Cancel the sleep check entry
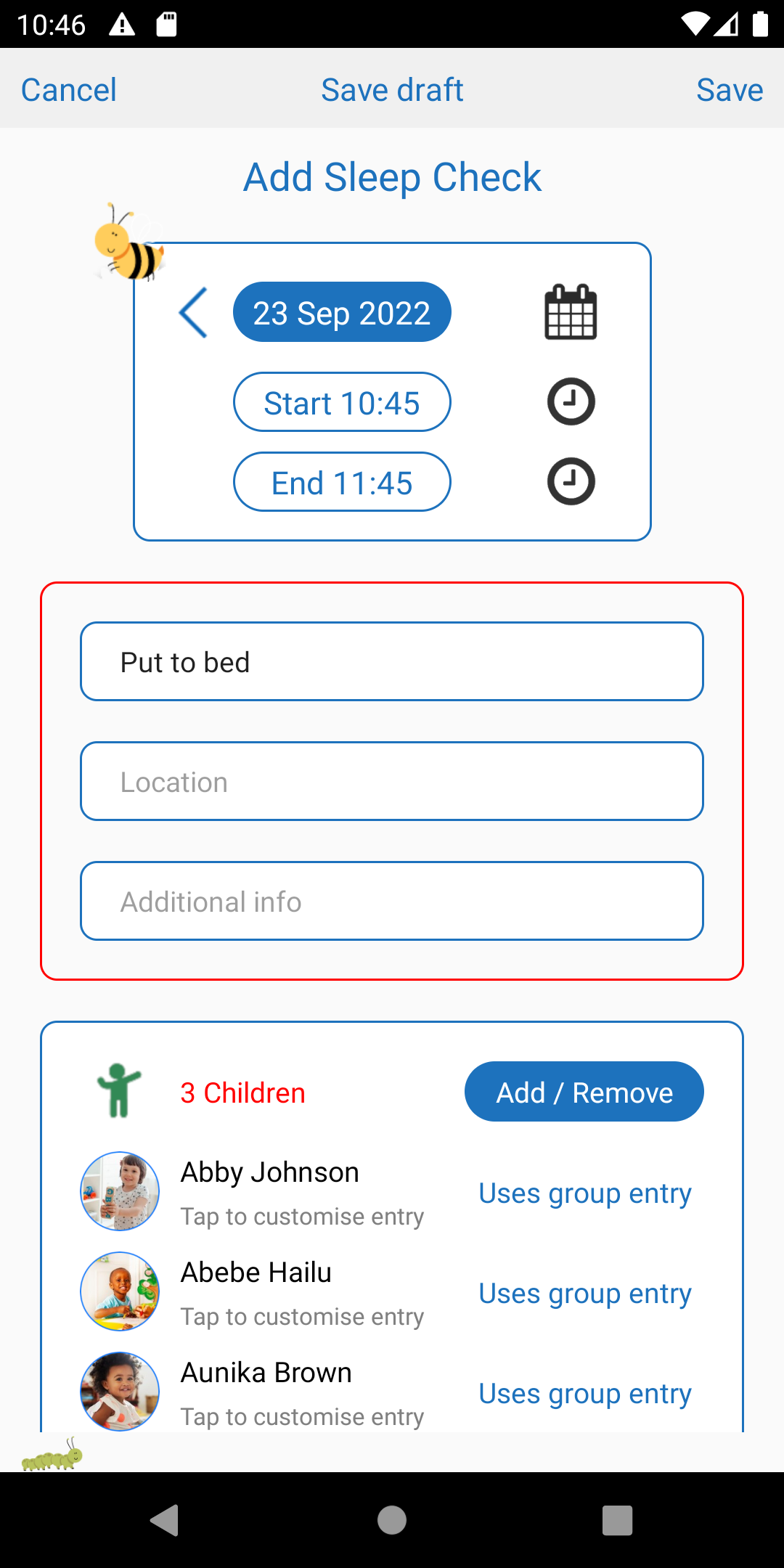 (x=68, y=90)
